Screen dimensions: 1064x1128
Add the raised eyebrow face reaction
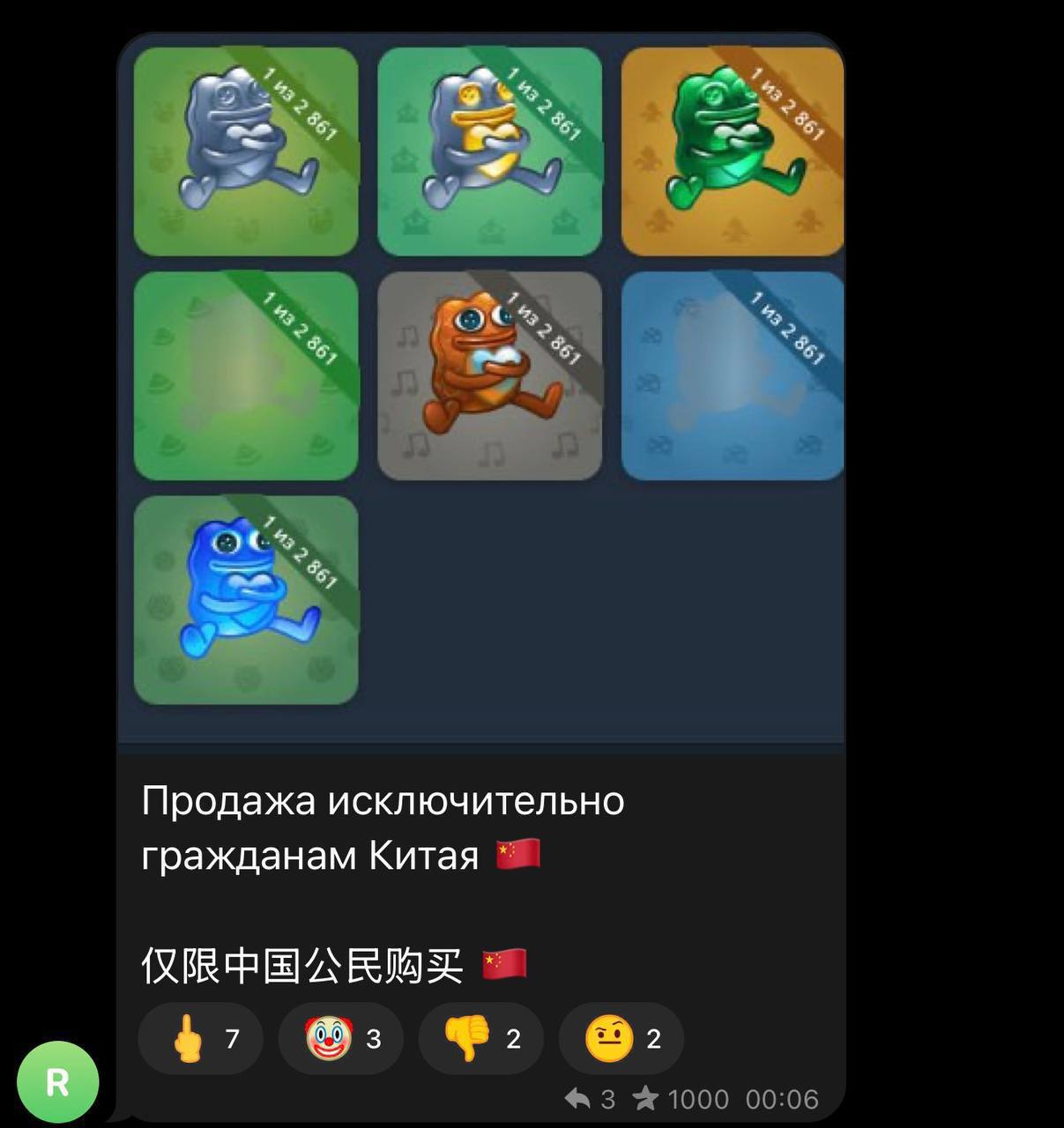[621, 1038]
